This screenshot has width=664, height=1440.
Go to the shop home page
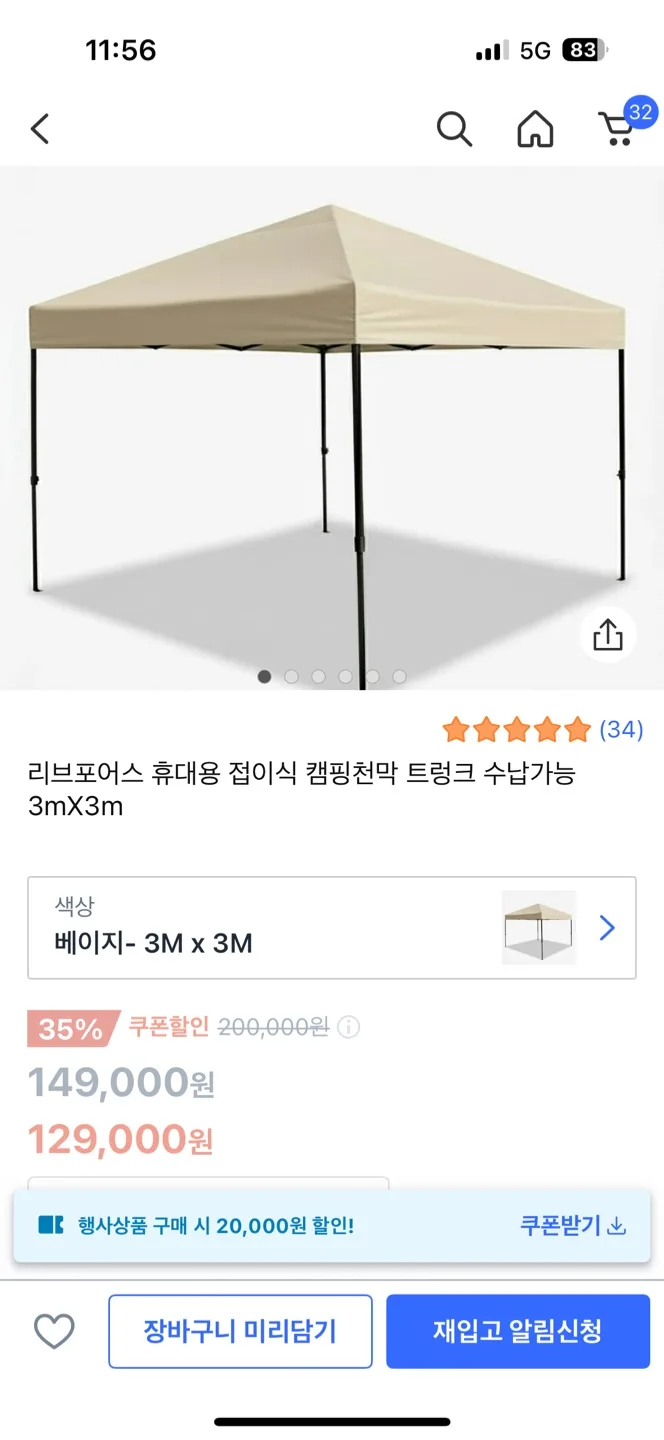535,129
